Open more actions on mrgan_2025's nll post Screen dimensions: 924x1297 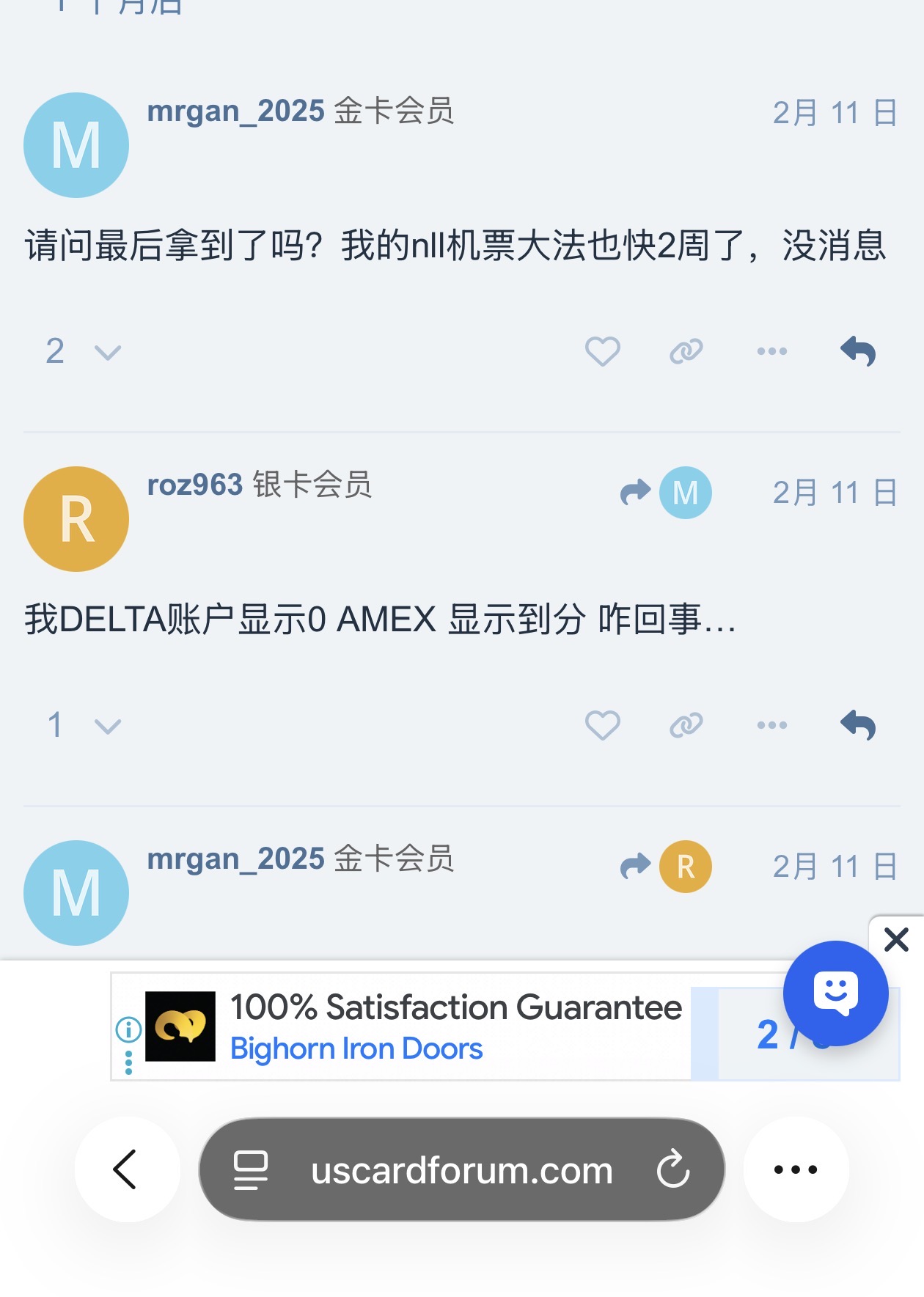[x=771, y=352]
